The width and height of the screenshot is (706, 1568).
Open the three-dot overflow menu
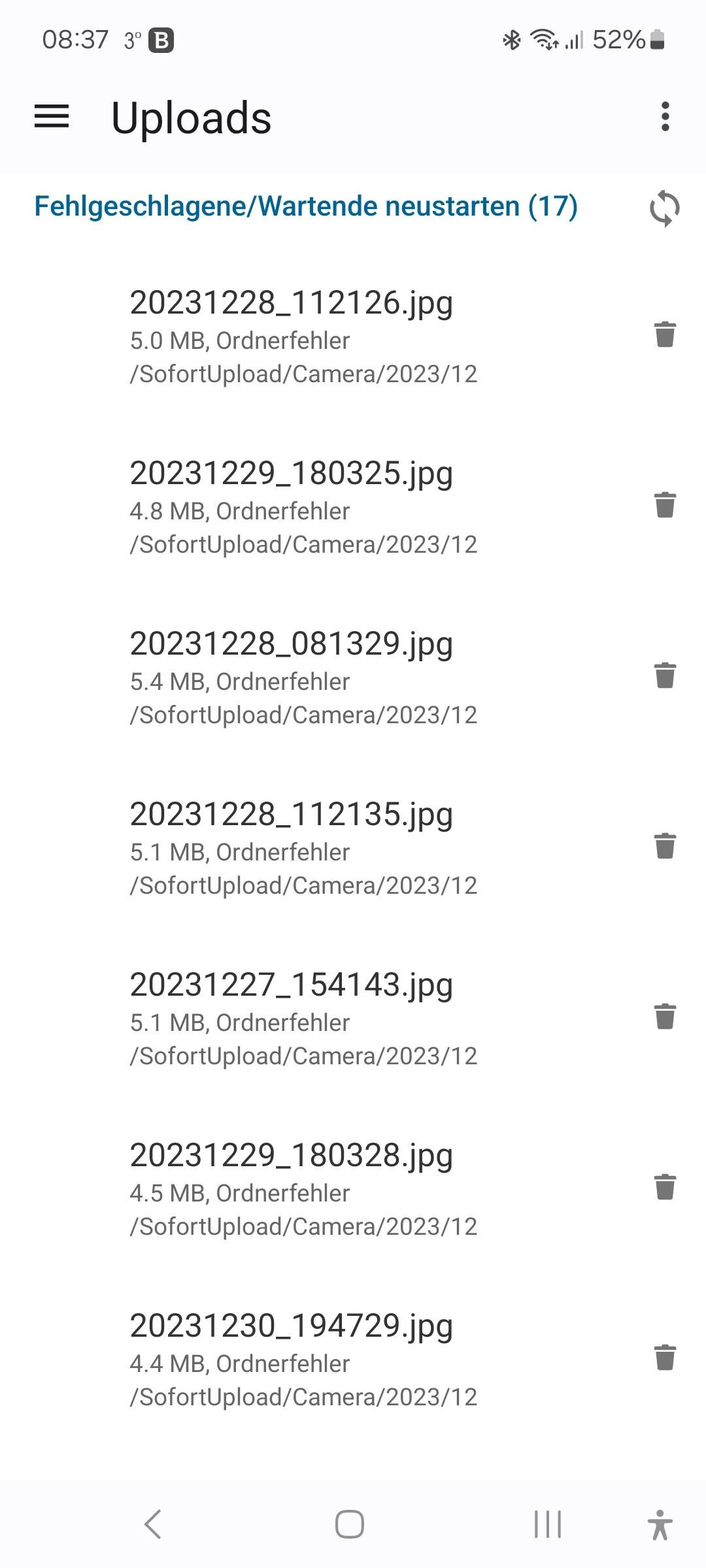coord(665,117)
